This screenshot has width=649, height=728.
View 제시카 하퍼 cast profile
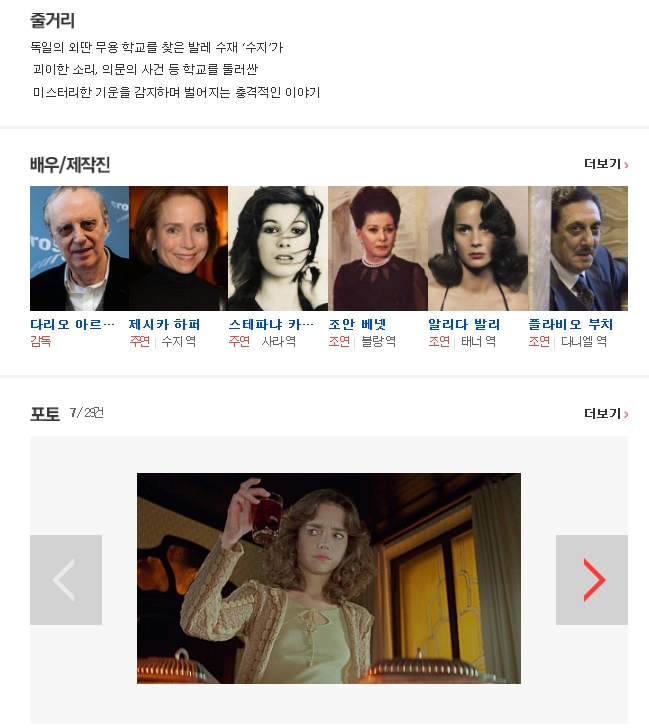tap(178, 249)
